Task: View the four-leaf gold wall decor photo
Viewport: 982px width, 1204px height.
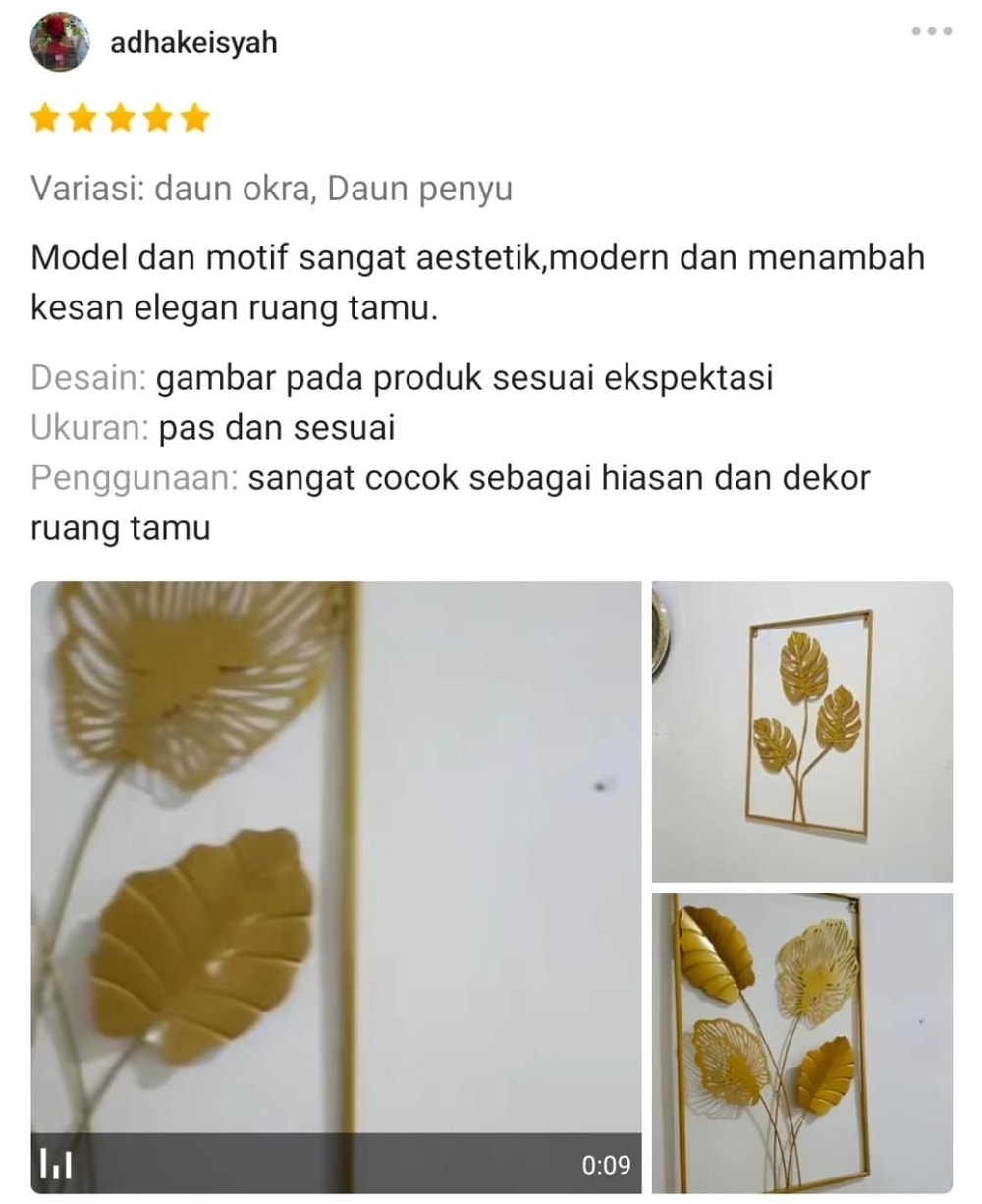Action: click(x=801, y=1042)
